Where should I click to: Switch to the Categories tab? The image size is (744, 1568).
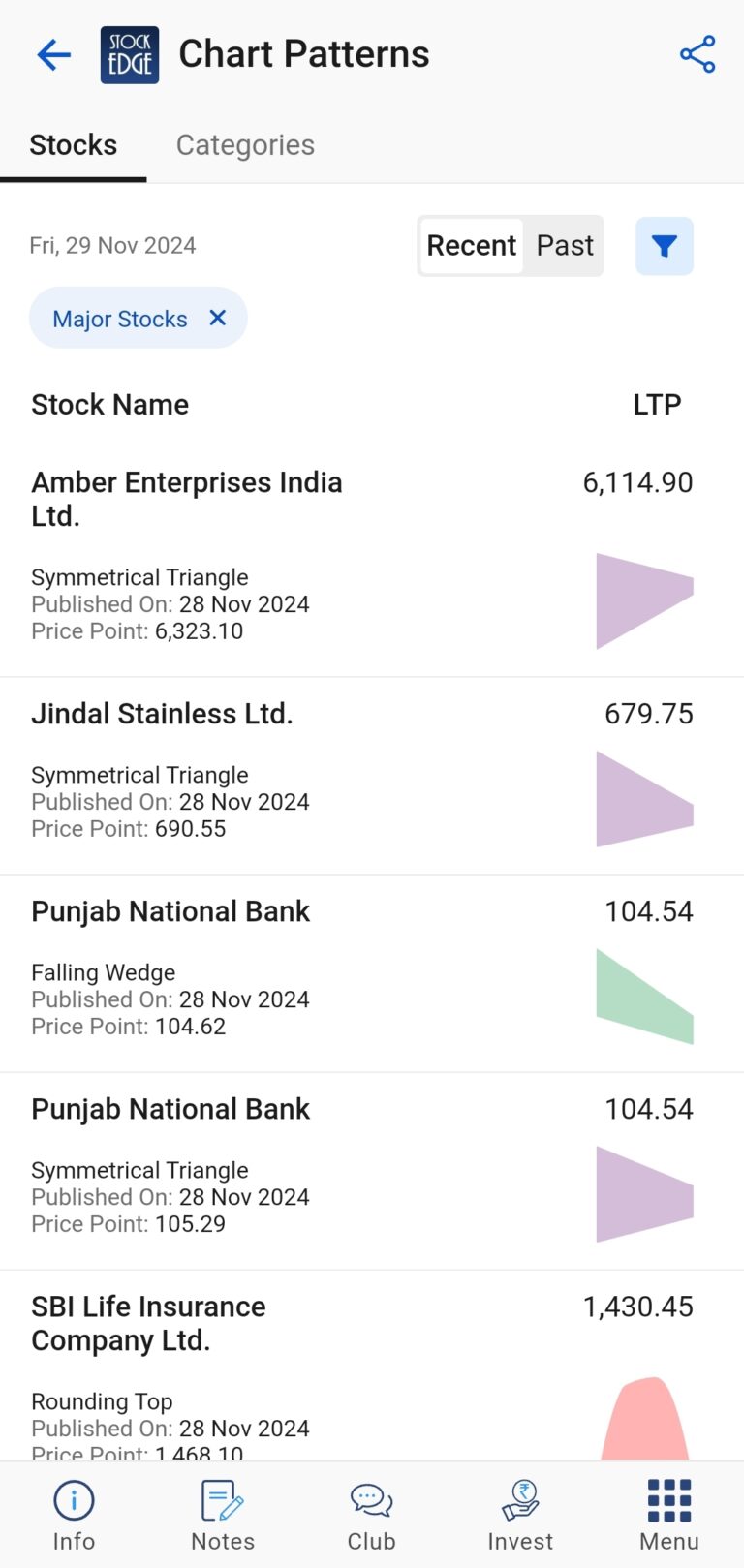(x=245, y=144)
